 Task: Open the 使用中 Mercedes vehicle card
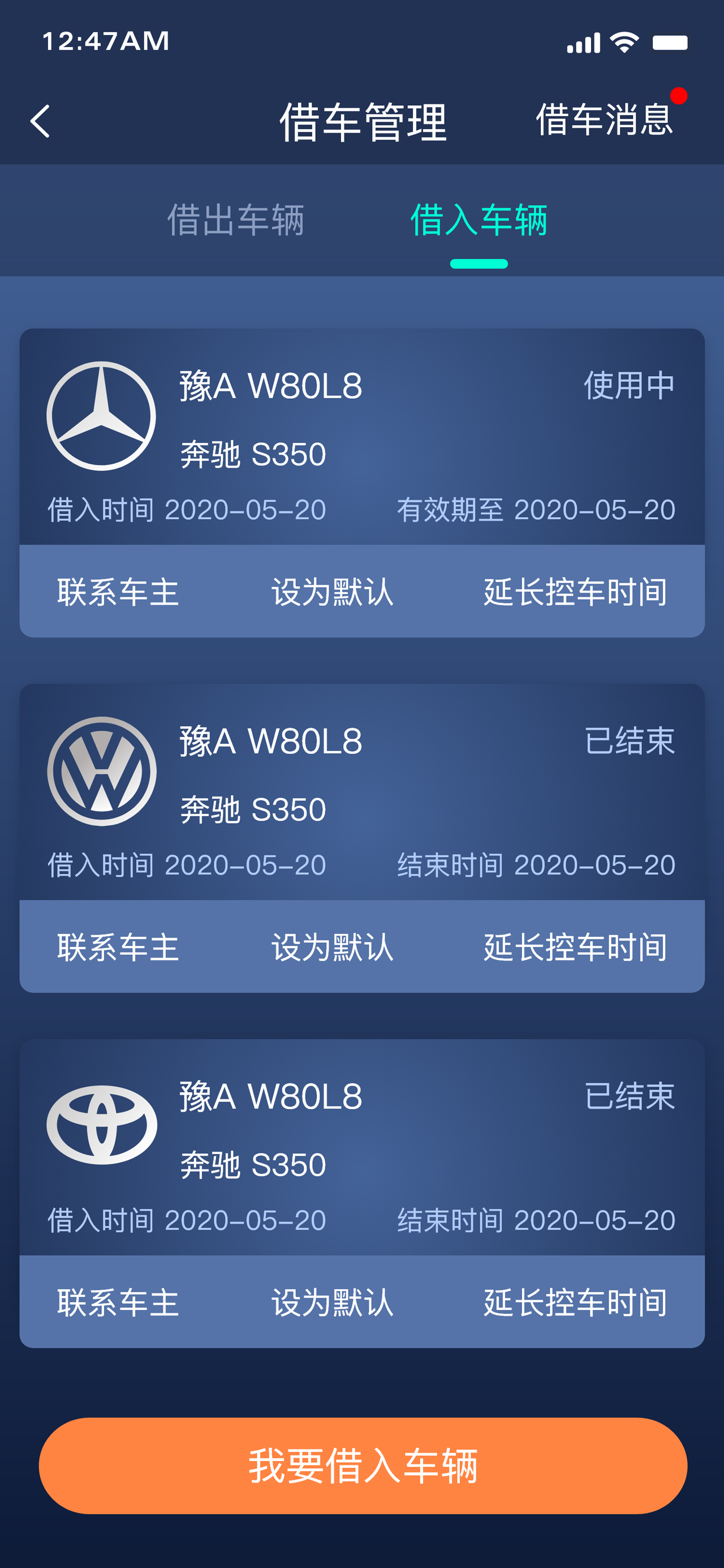[x=361, y=437]
